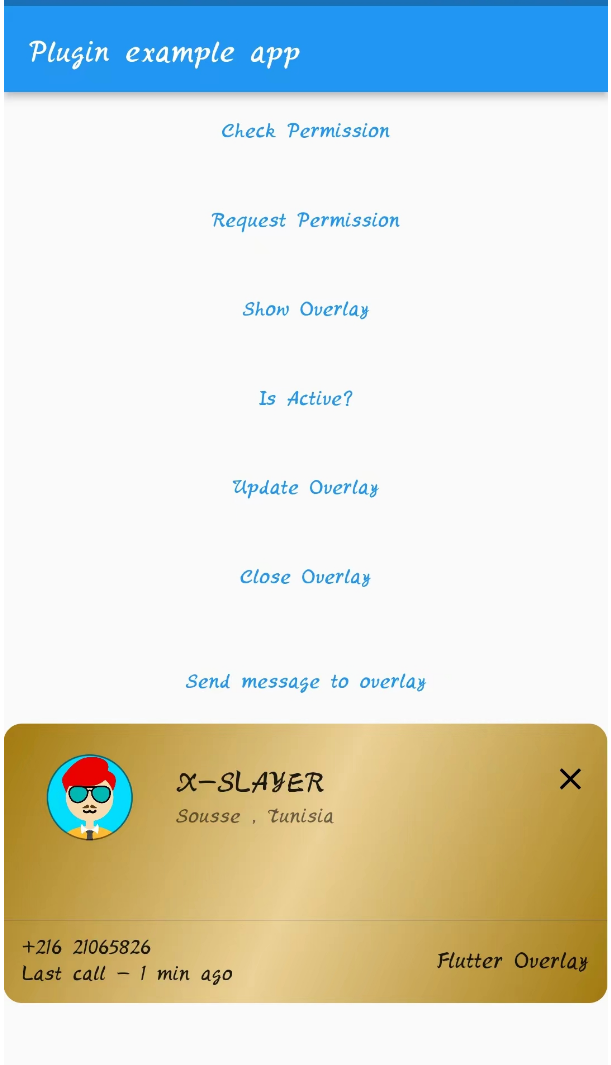The height and width of the screenshot is (1065, 611).
Task: Tap Close Overlay
Action: pos(306,577)
